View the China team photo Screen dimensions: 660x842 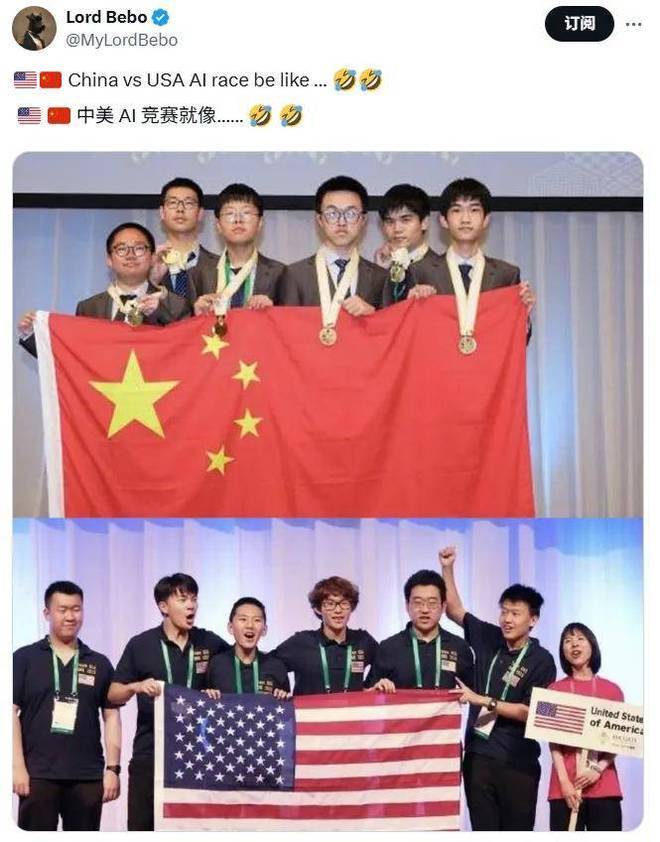click(x=327, y=335)
